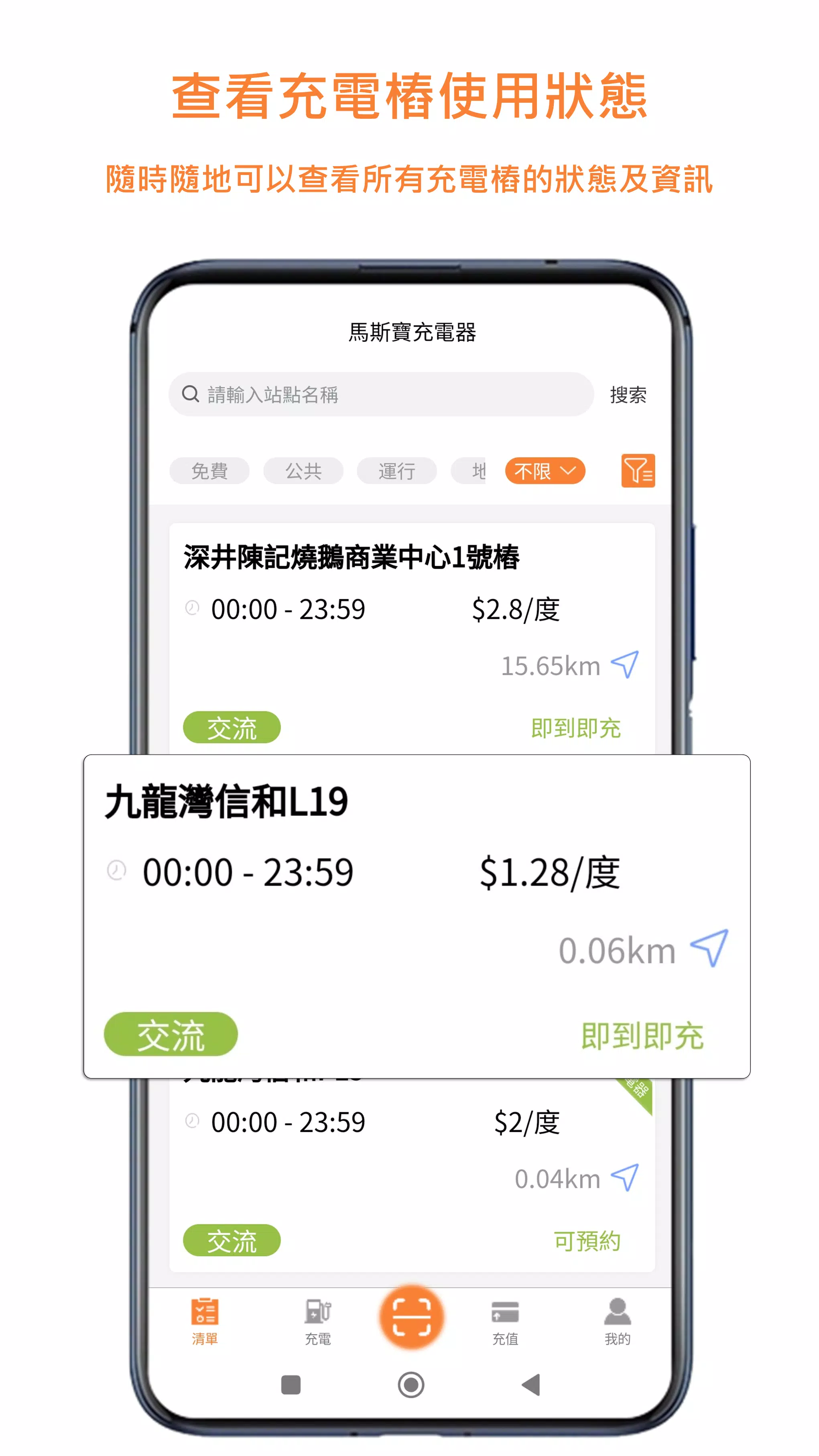The width and height of the screenshot is (819, 1456).
Task: Open 我的 profile icon
Action: (x=618, y=1321)
